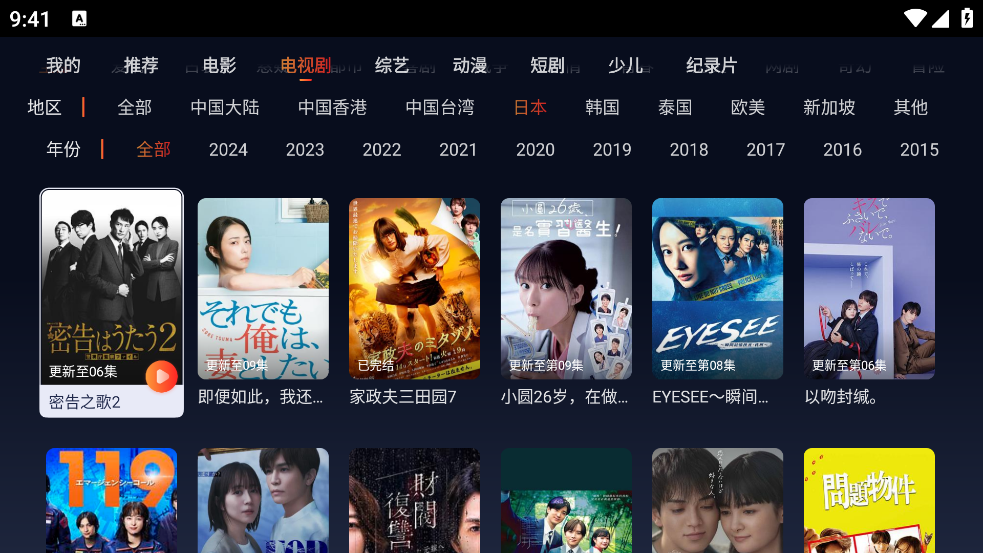Switch to the 电影 tab
The height and width of the screenshot is (553, 983).
click(219, 65)
